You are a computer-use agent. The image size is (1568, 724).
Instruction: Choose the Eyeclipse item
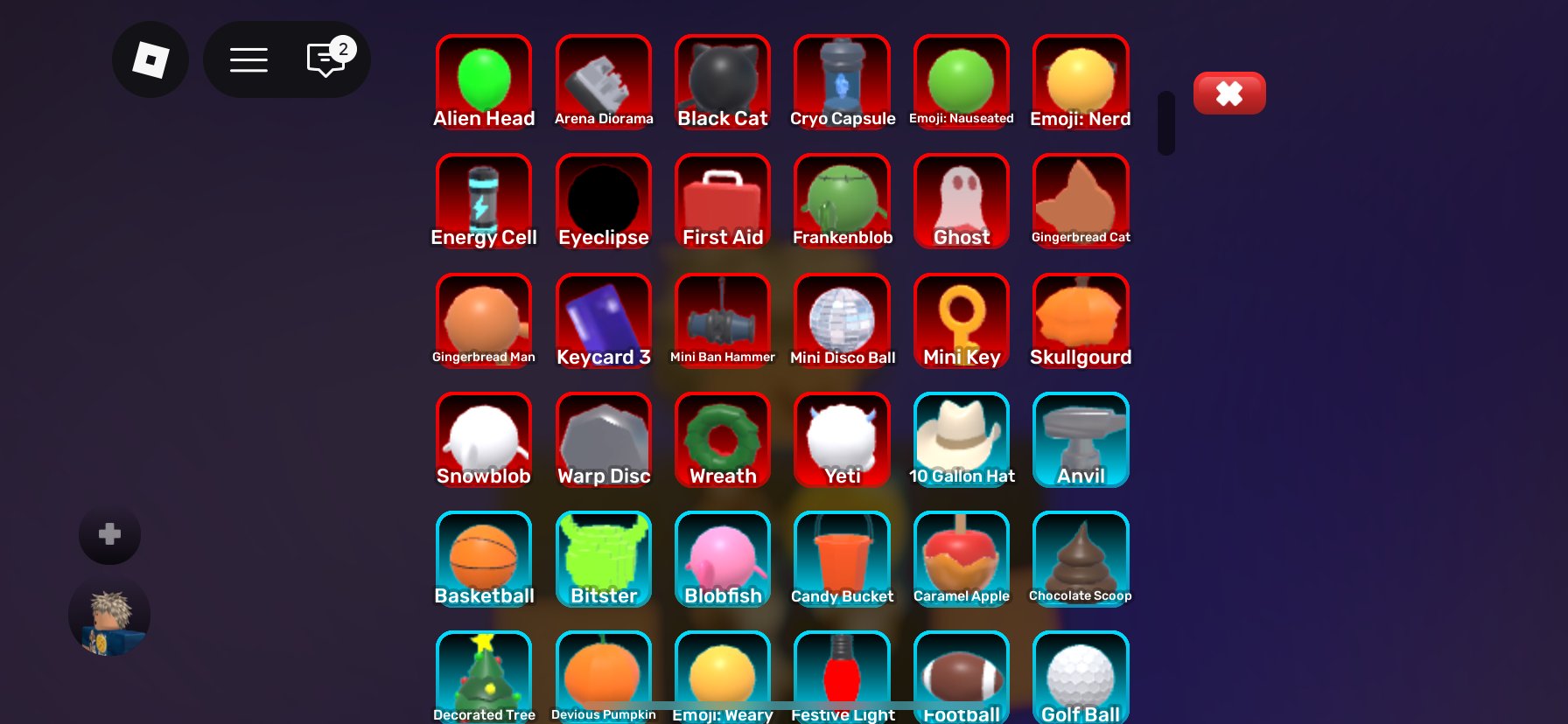point(604,201)
